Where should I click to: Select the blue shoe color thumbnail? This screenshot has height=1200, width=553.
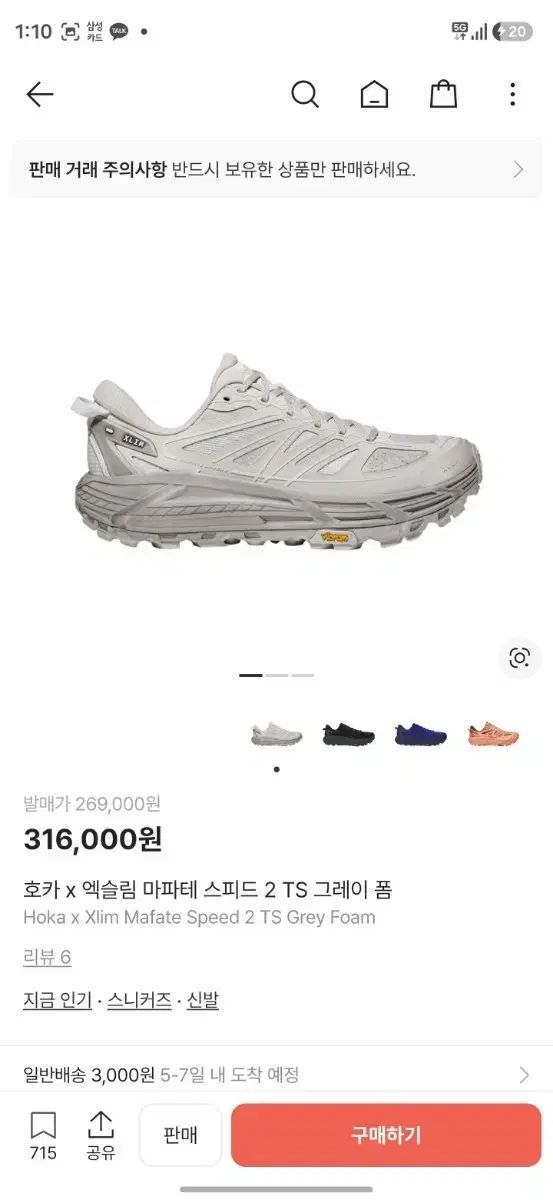(420, 734)
